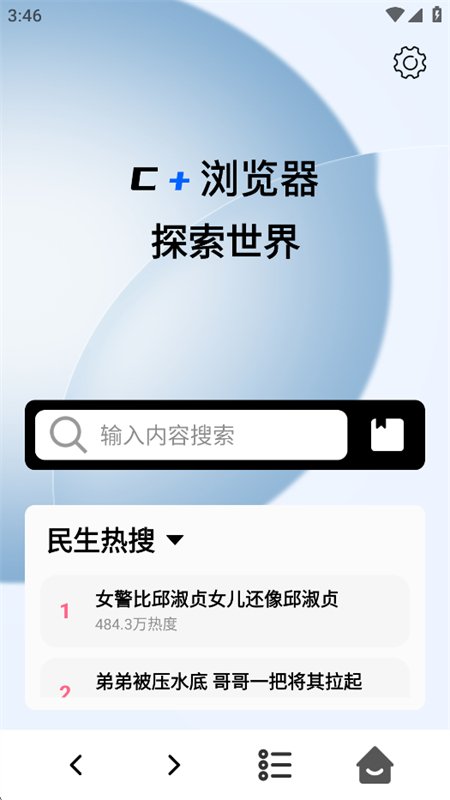450x800 pixels.
Task: Go forward with the right arrow
Action: click(174, 765)
